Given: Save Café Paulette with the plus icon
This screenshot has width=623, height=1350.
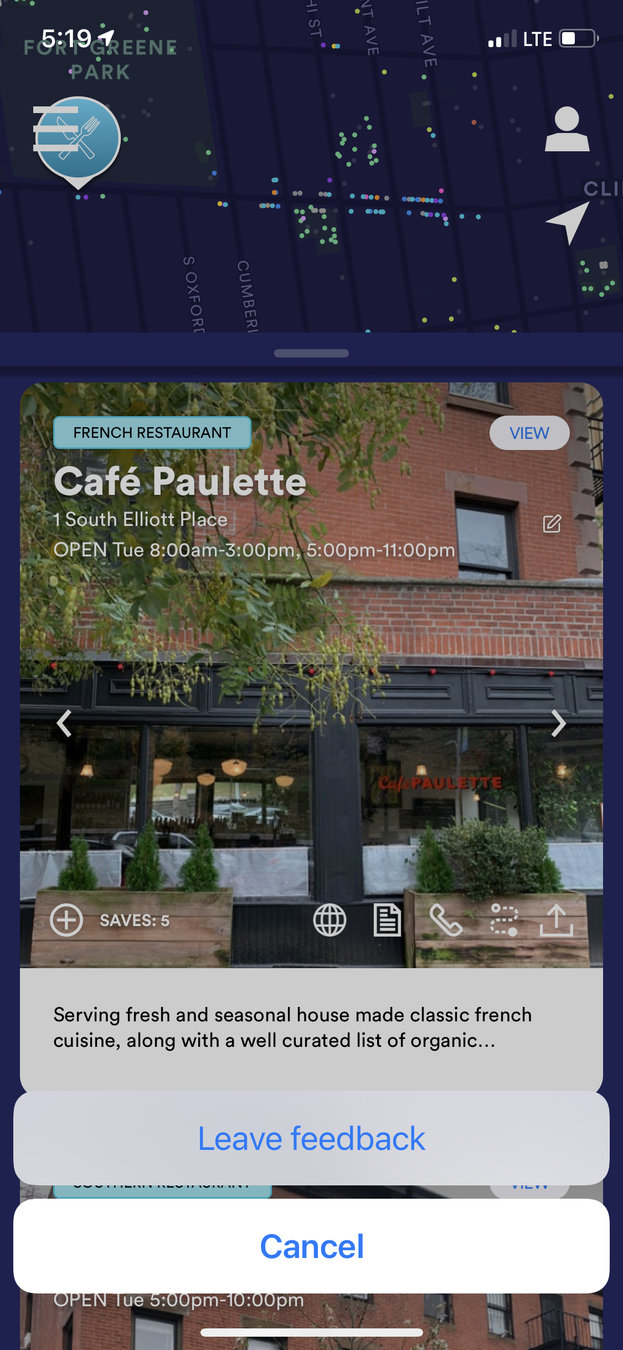Looking at the screenshot, I should click(67, 920).
